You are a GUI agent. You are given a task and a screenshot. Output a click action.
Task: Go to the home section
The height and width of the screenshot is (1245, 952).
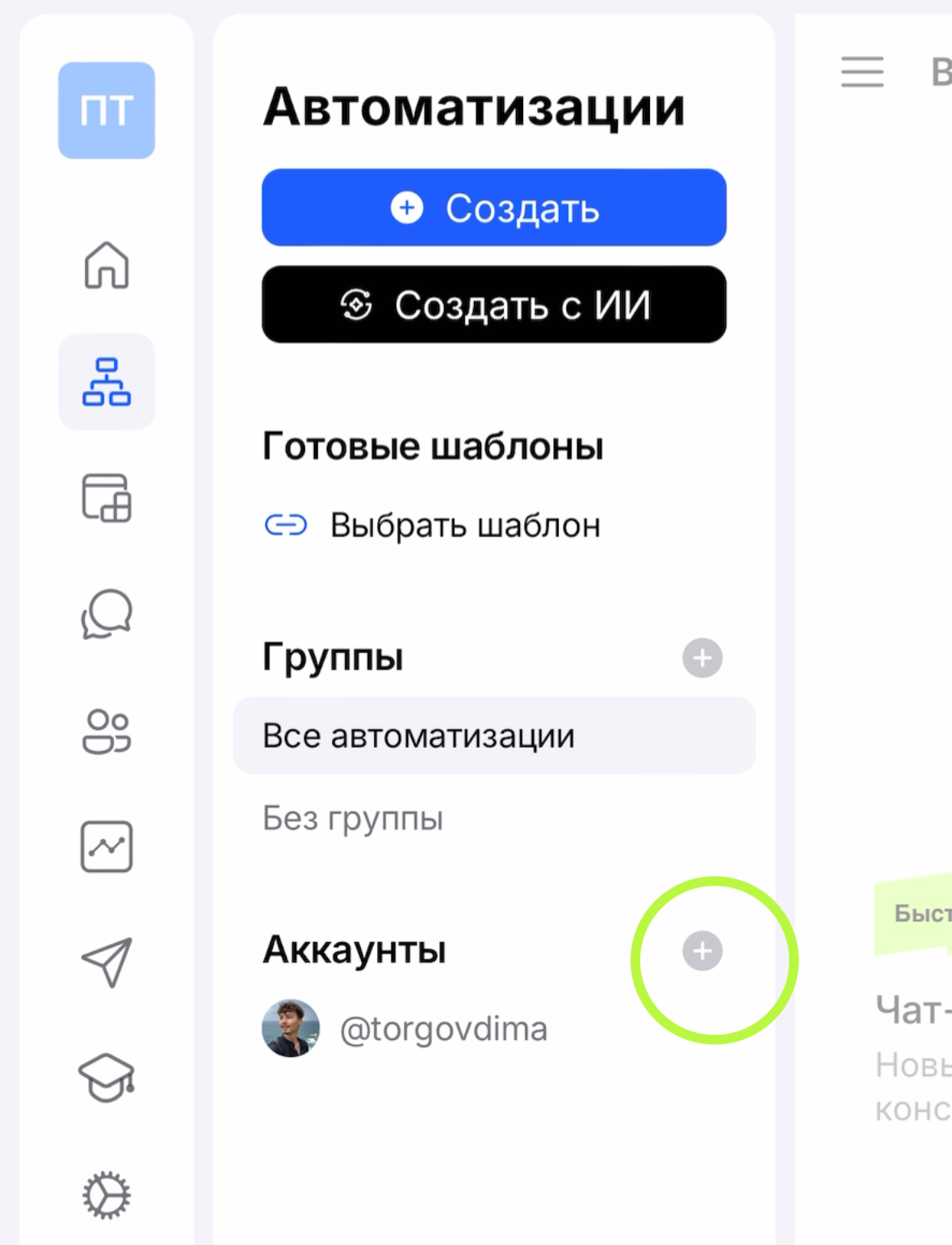107,265
